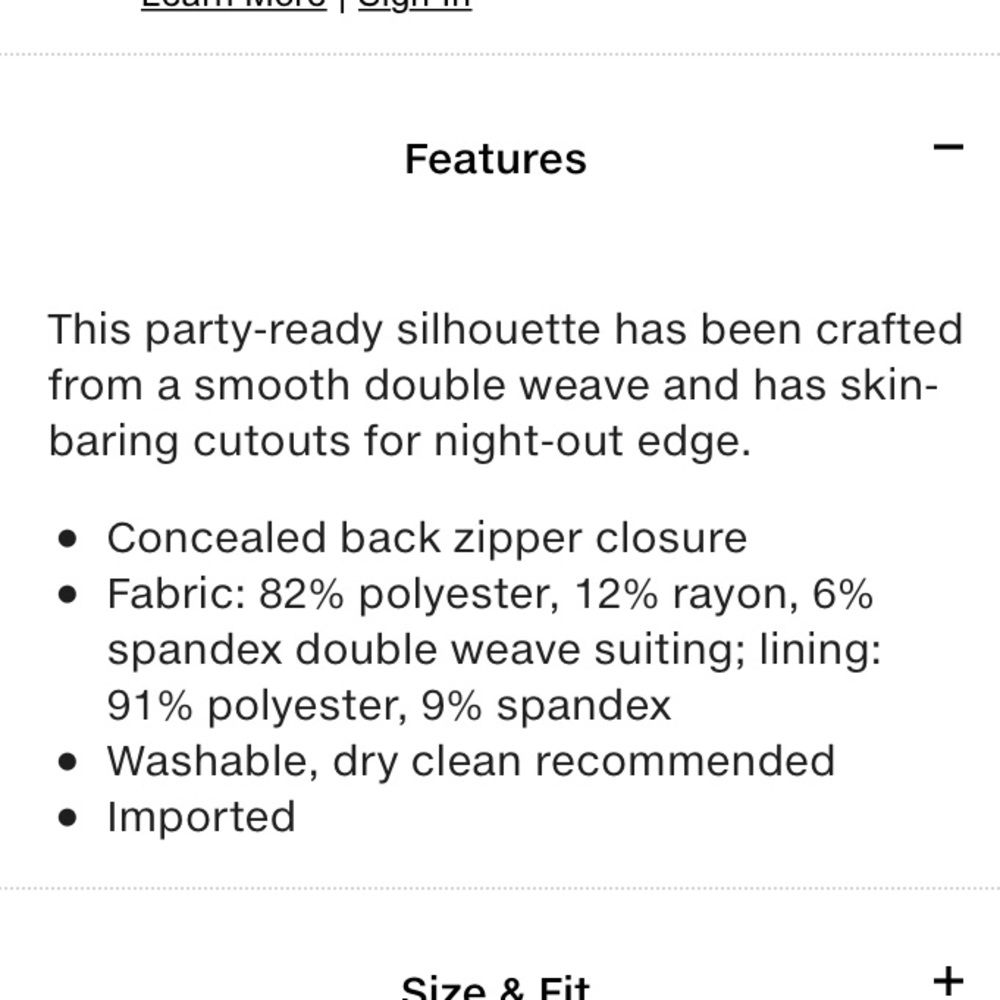Screen dimensions: 1000x1000
Task: Expand the Size & Fit section
Action: click(947, 981)
